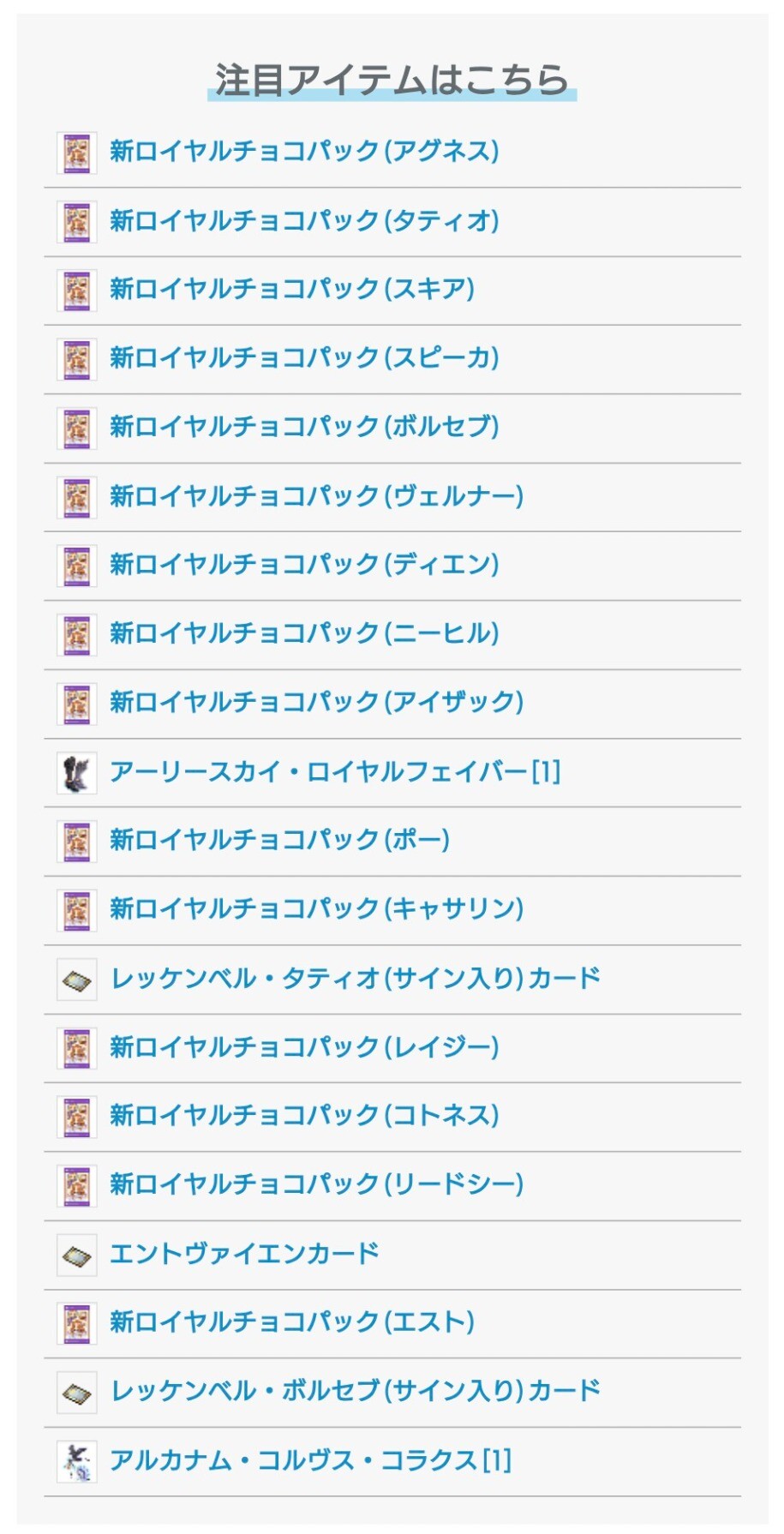View 新ロイヤルチョコパック(アイザック)

(x=315, y=703)
